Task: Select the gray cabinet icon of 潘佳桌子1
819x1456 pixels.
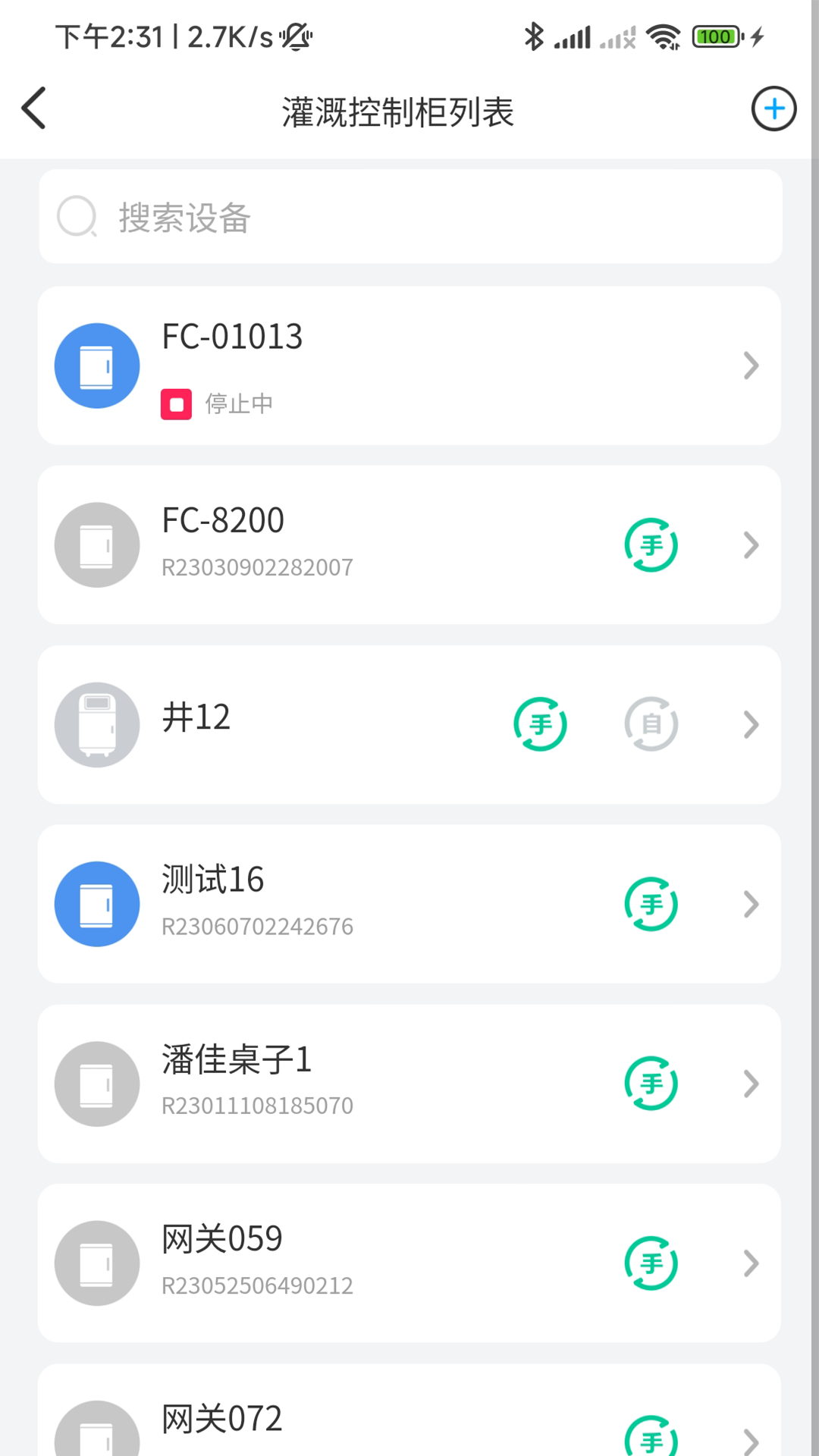Action: [96, 1083]
